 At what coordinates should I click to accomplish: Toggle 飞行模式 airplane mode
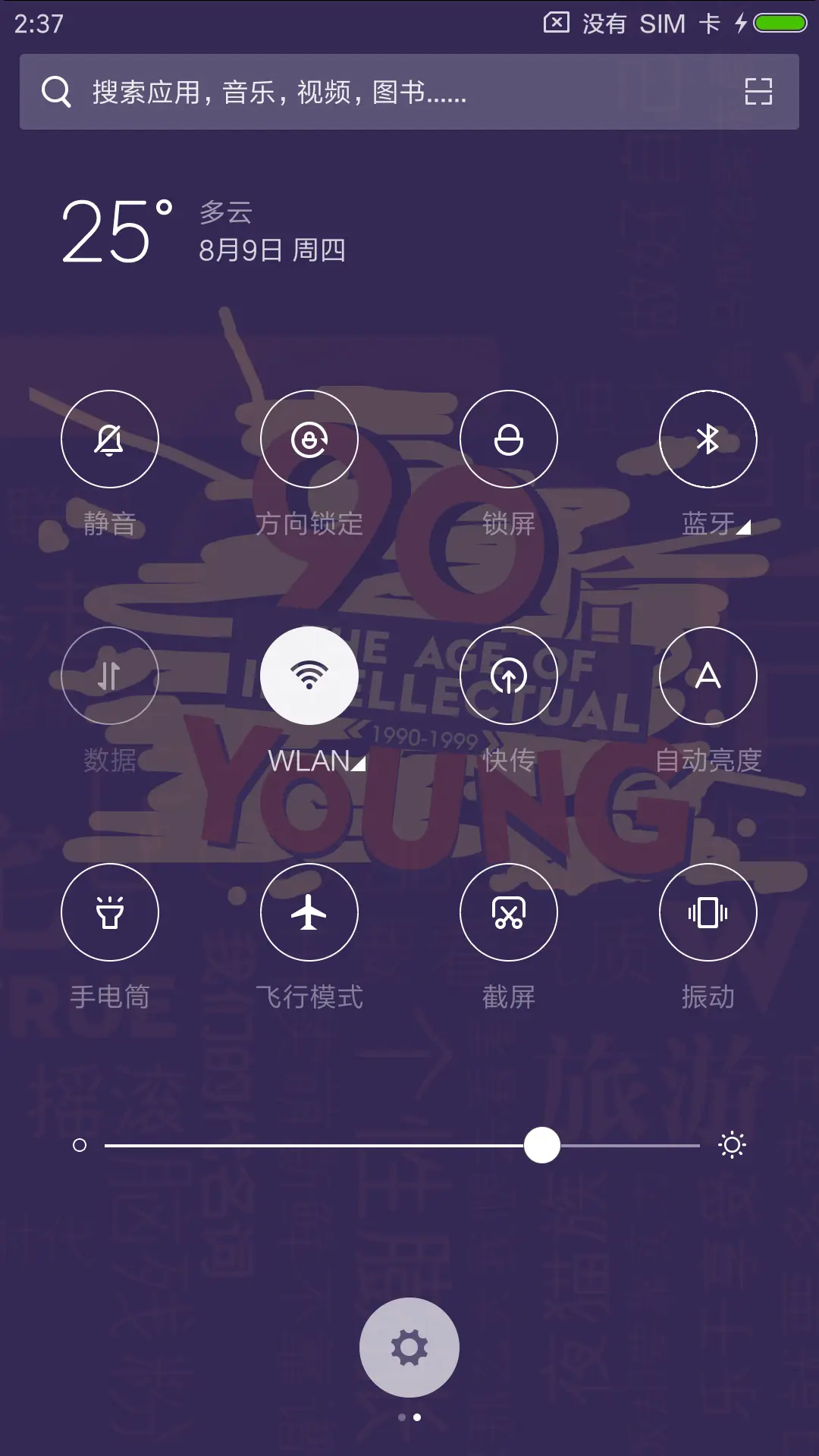pos(309,912)
